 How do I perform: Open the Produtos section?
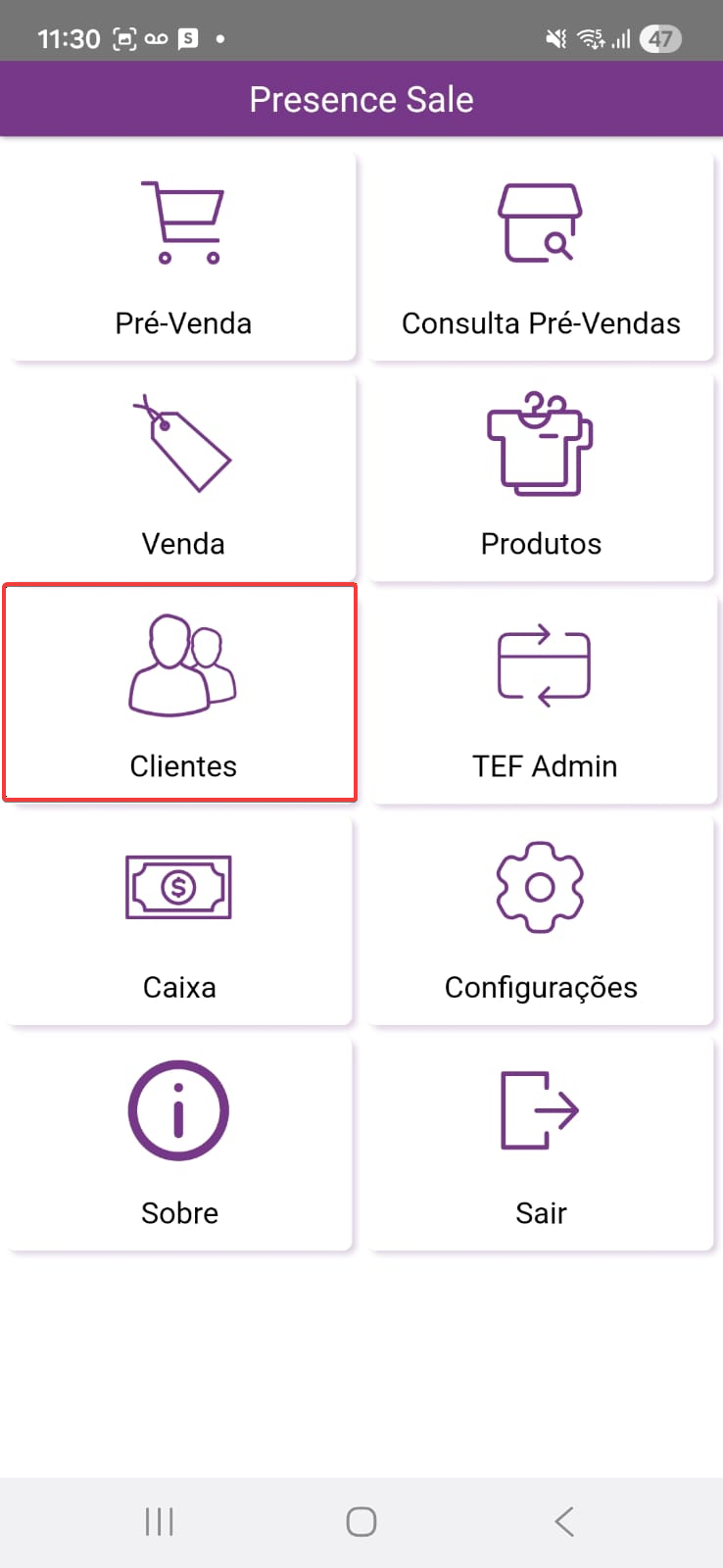(541, 477)
